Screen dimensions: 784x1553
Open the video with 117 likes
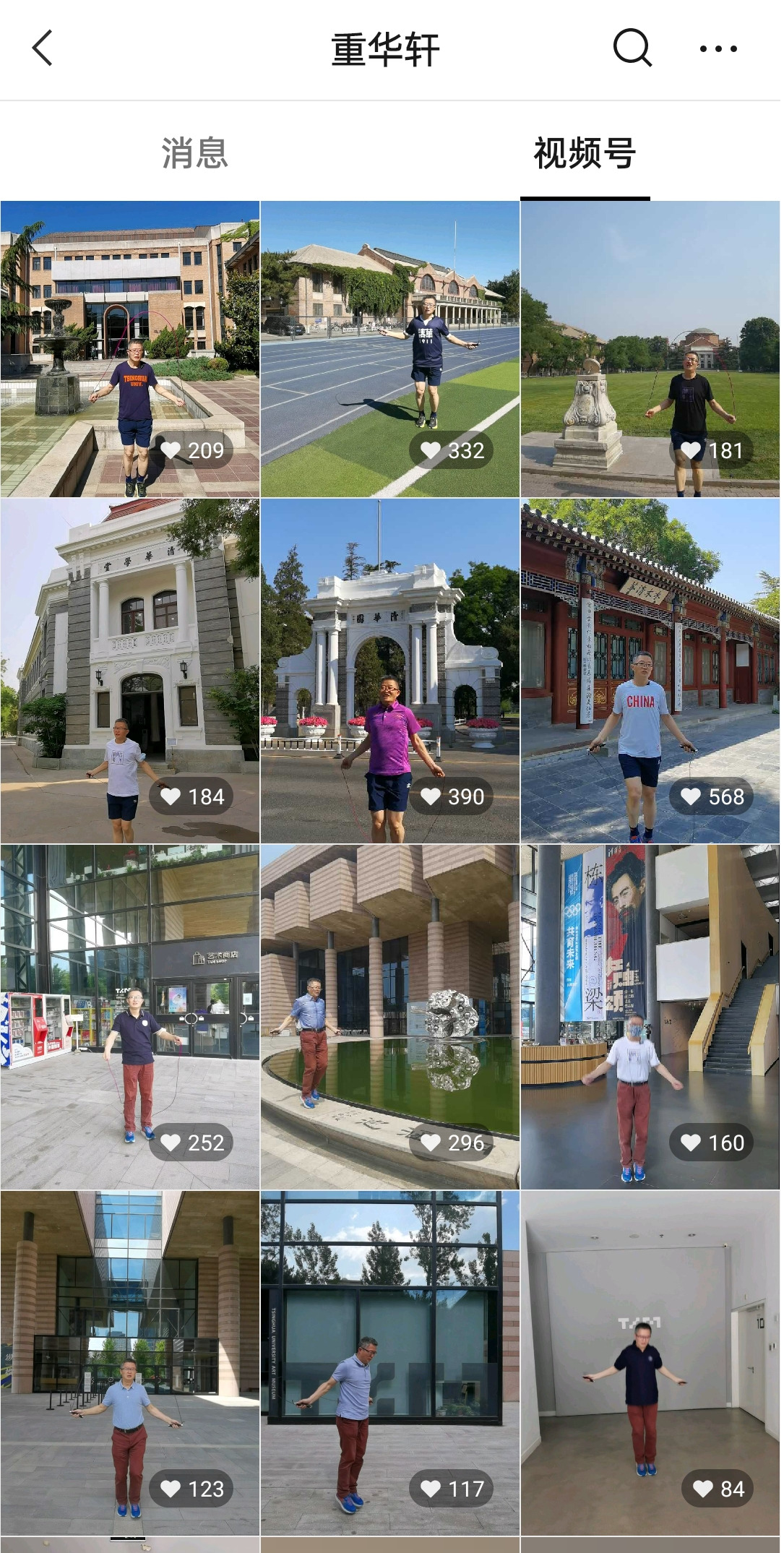(x=390, y=1363)
